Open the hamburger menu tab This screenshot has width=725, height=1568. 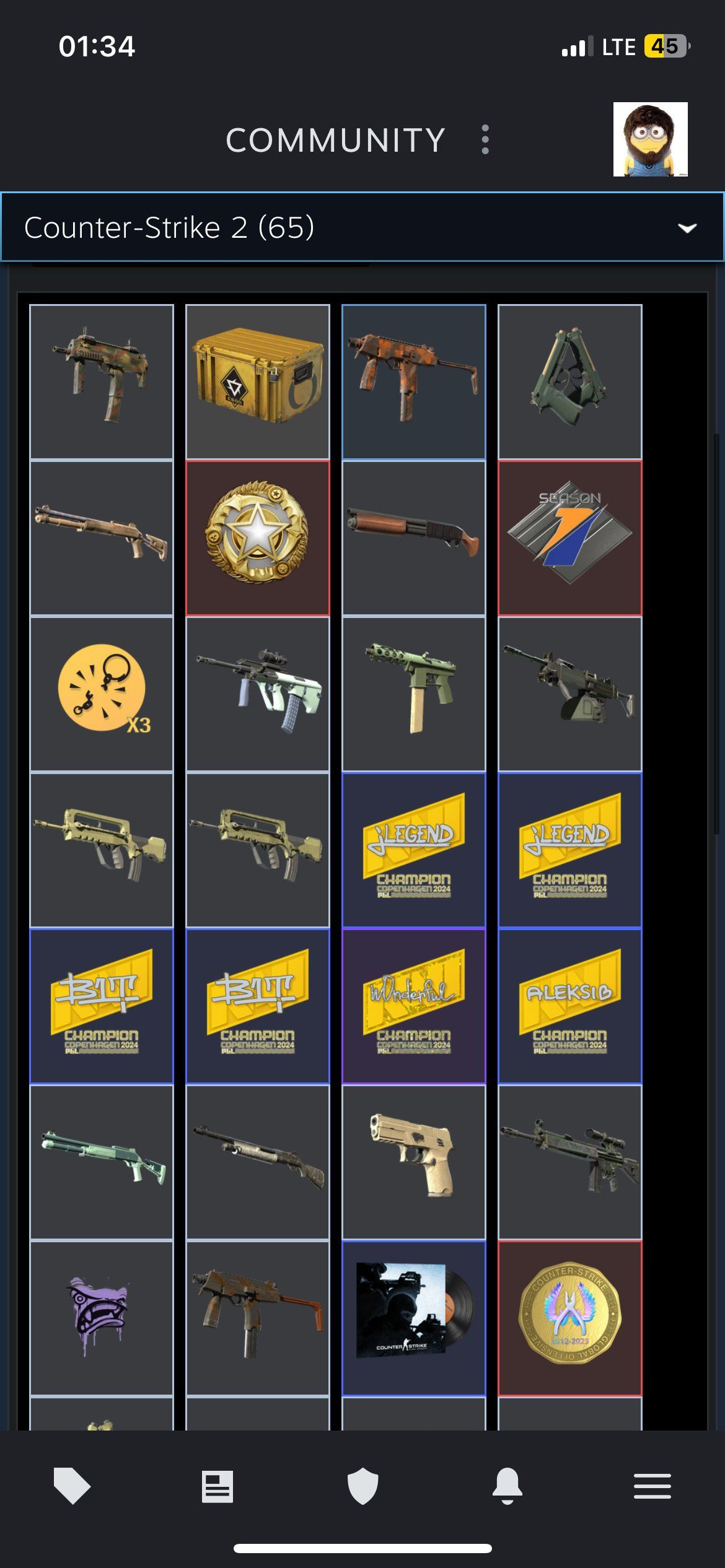click(x=652, y=1486)
